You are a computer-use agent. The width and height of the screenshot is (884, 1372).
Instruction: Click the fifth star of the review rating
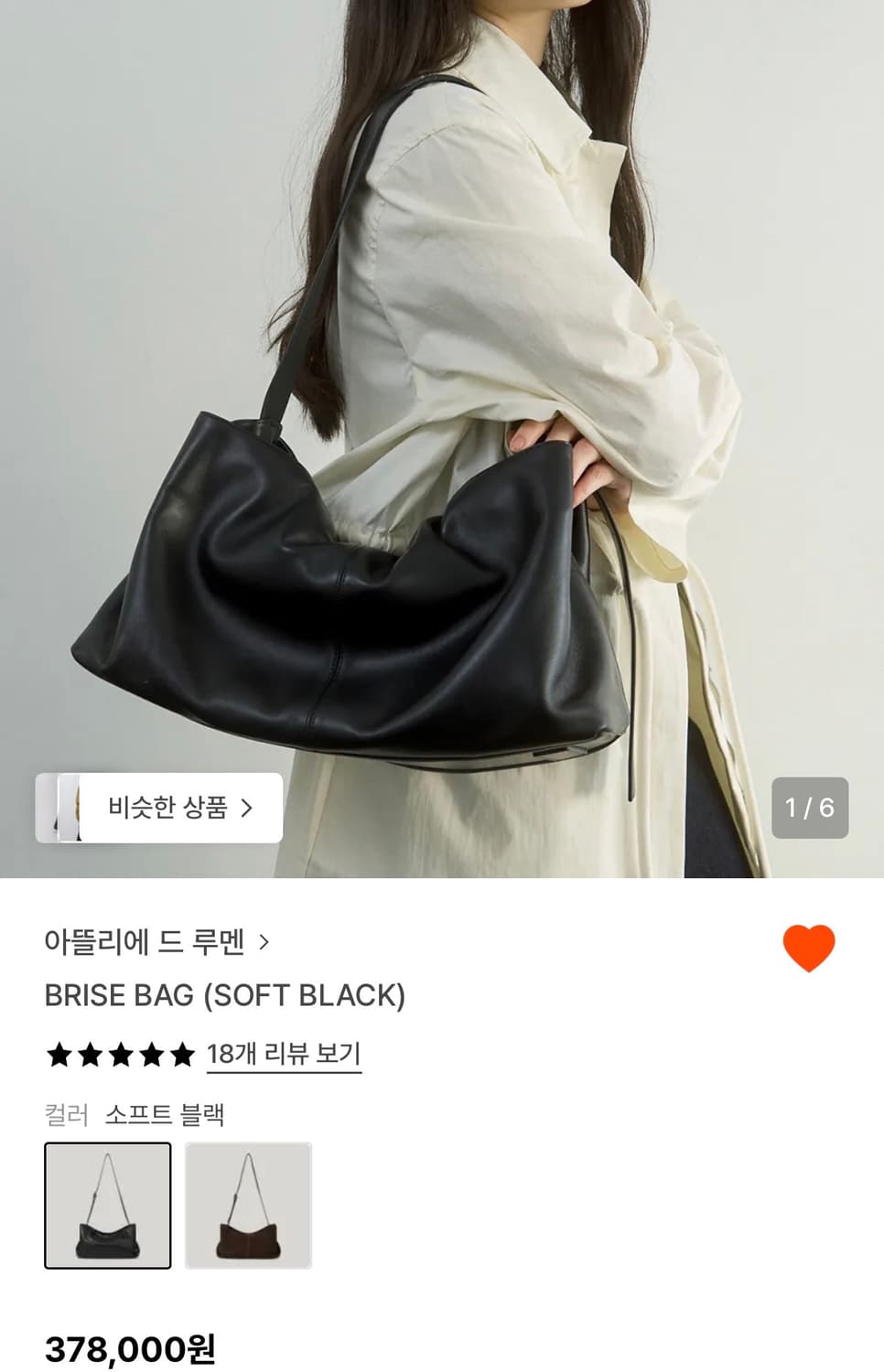click(x=181, y=1054)
